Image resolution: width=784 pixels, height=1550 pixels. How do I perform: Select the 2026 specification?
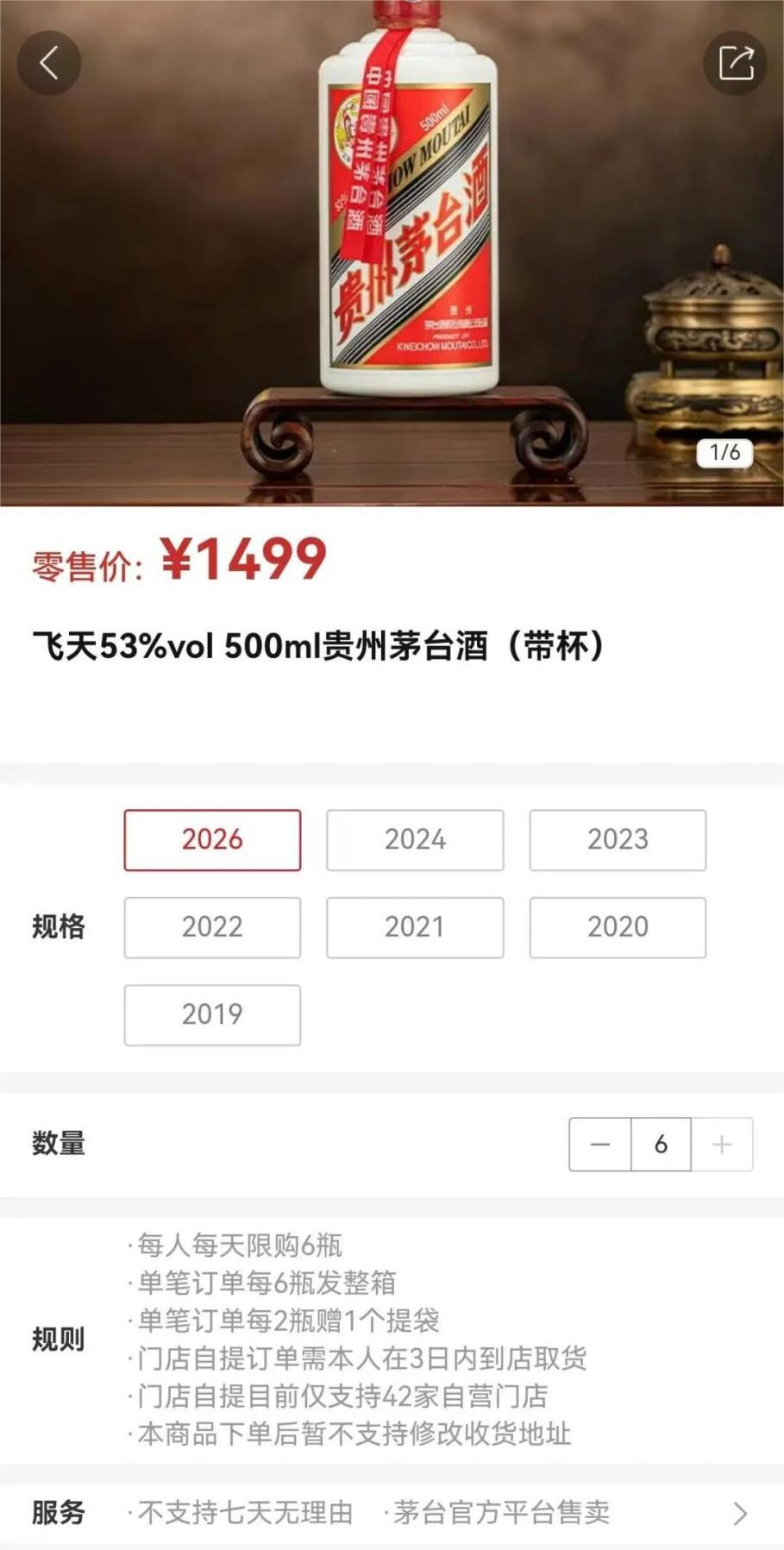(212, 839)
